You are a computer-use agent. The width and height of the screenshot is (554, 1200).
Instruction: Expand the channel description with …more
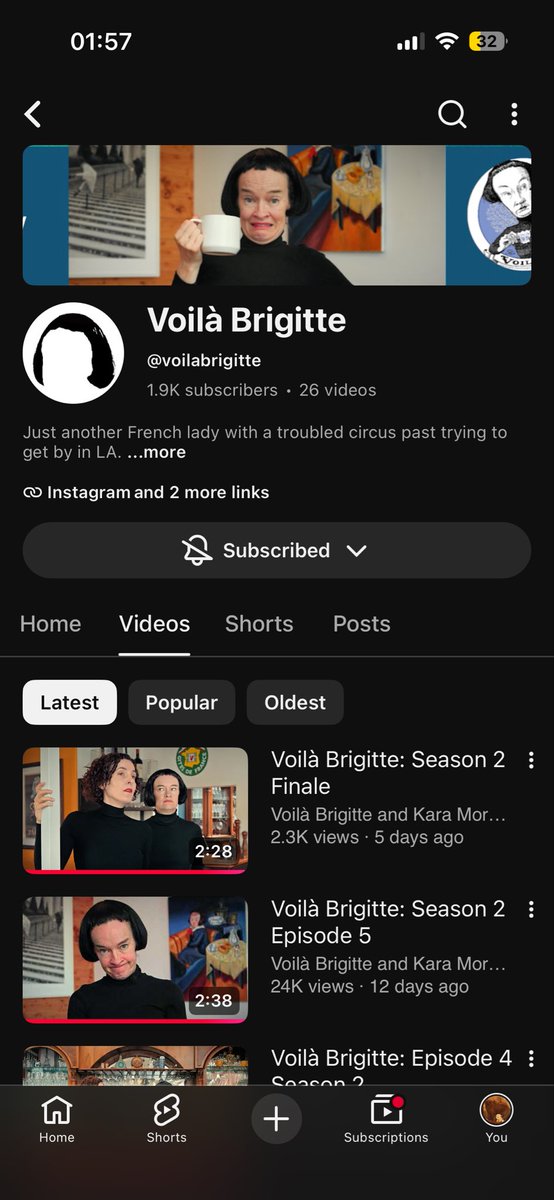click(156, 452)
